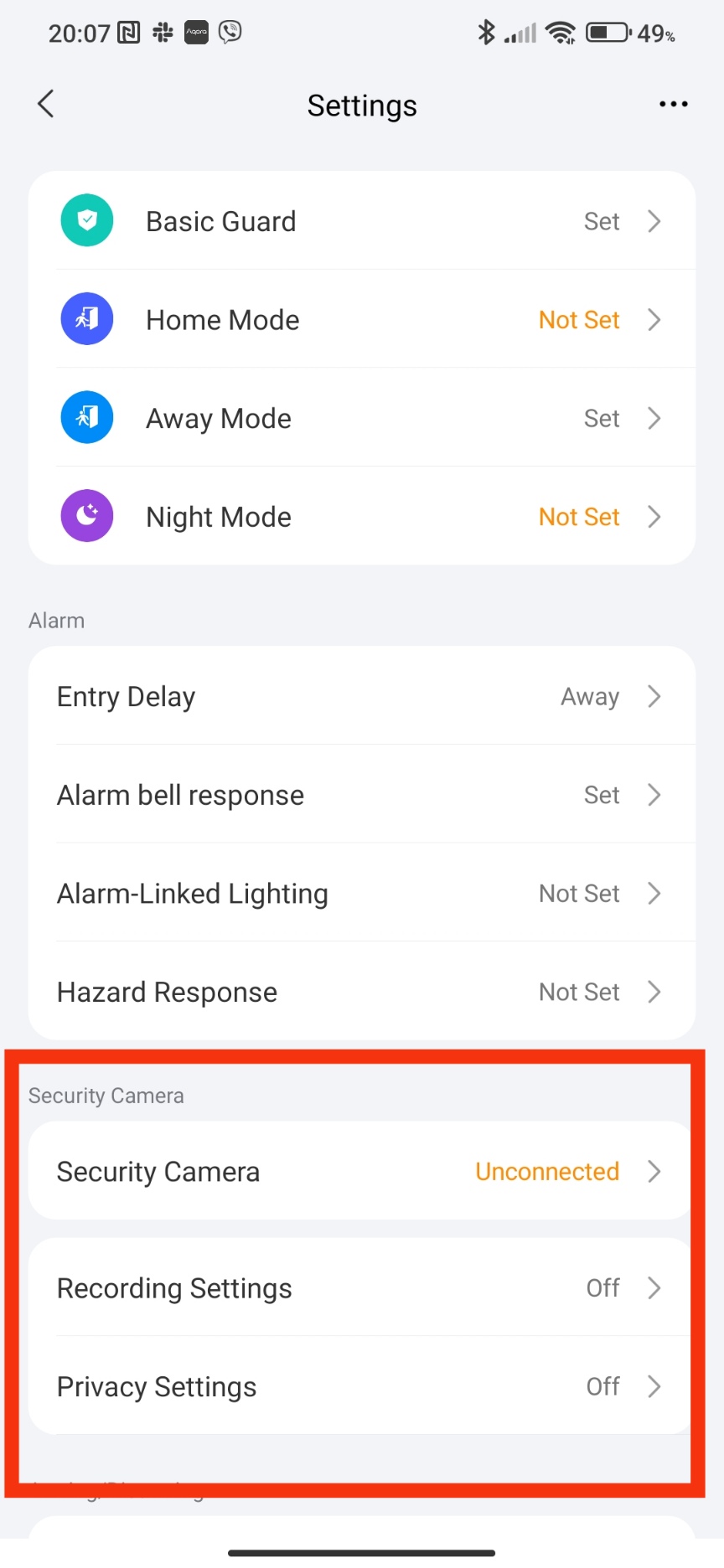724x1568 pixels.
Task: Configure Alarm-Linked Lighting
Action: point(361,894)
